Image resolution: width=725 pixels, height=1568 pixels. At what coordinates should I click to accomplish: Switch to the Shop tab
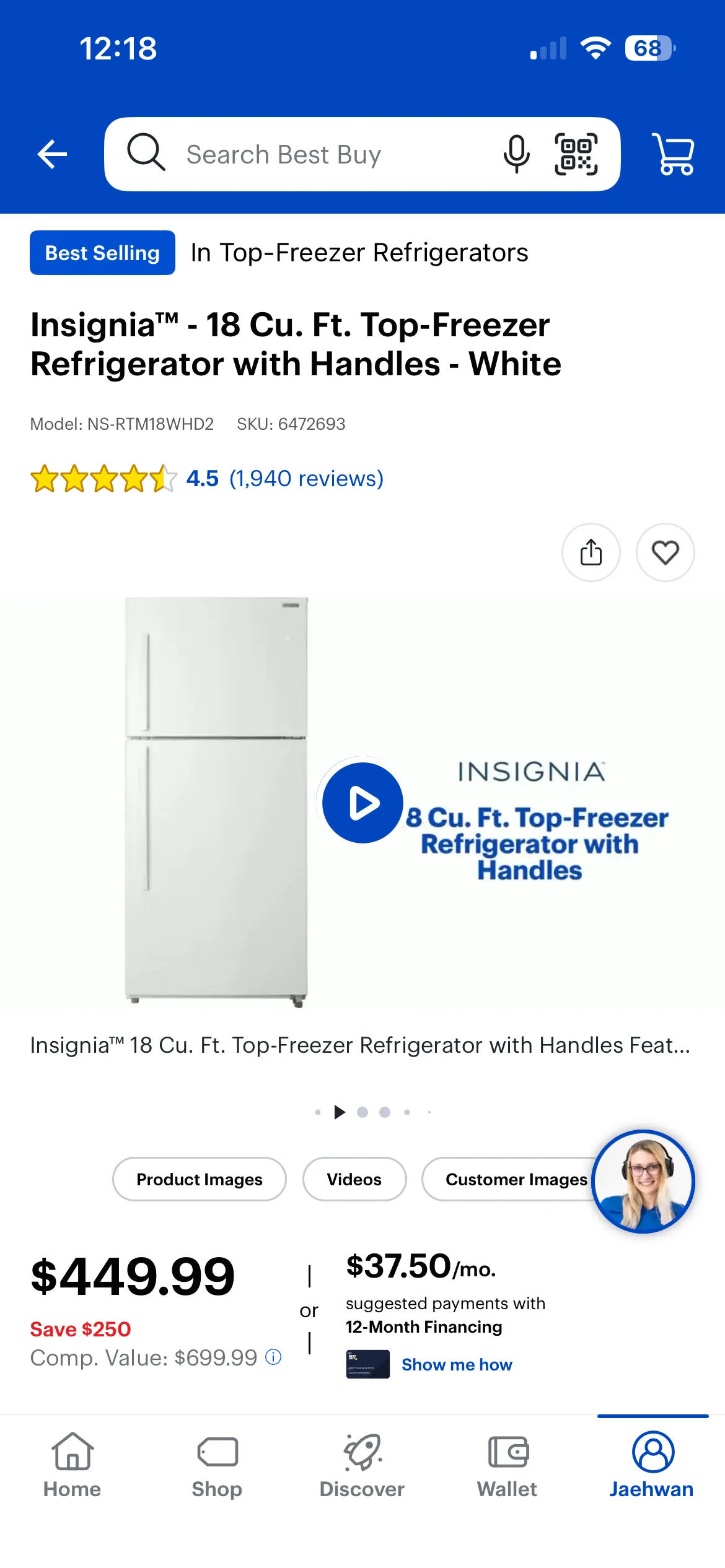tap(217, 1465)
